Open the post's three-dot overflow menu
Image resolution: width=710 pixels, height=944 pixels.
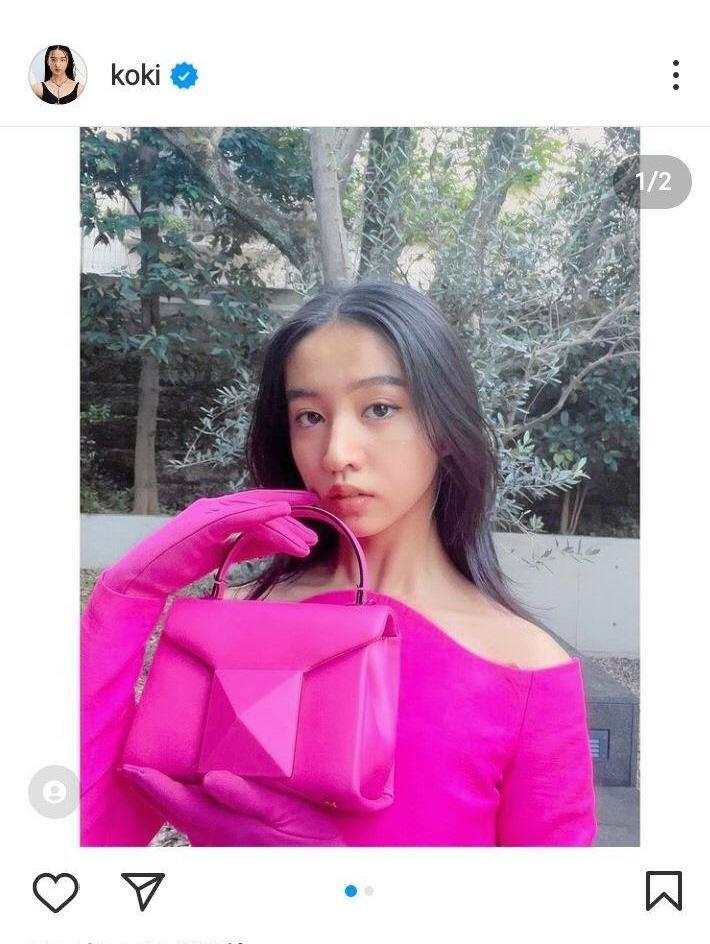click(x=676, y=75)
